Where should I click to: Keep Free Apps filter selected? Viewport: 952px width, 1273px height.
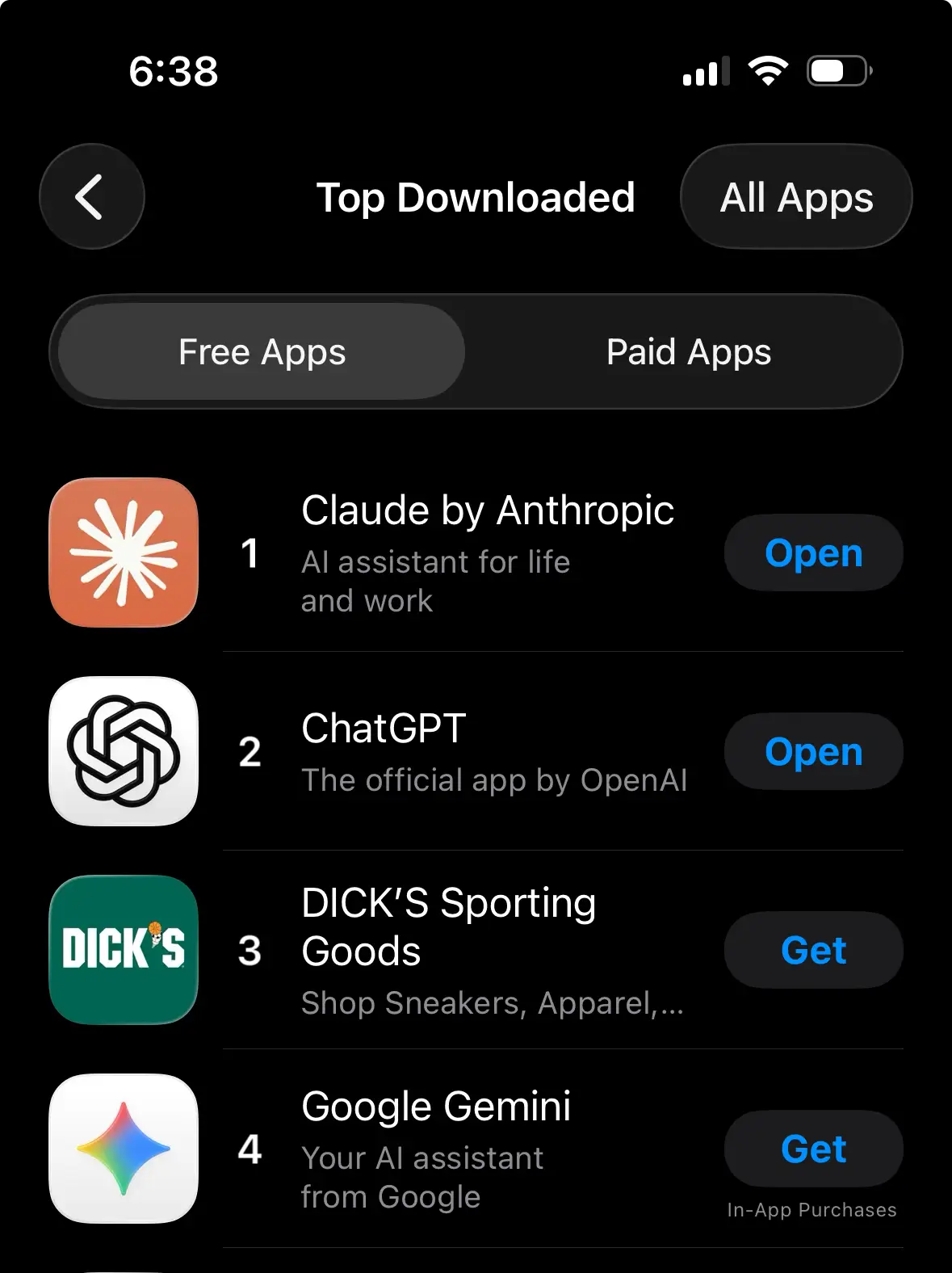[262, 351]
